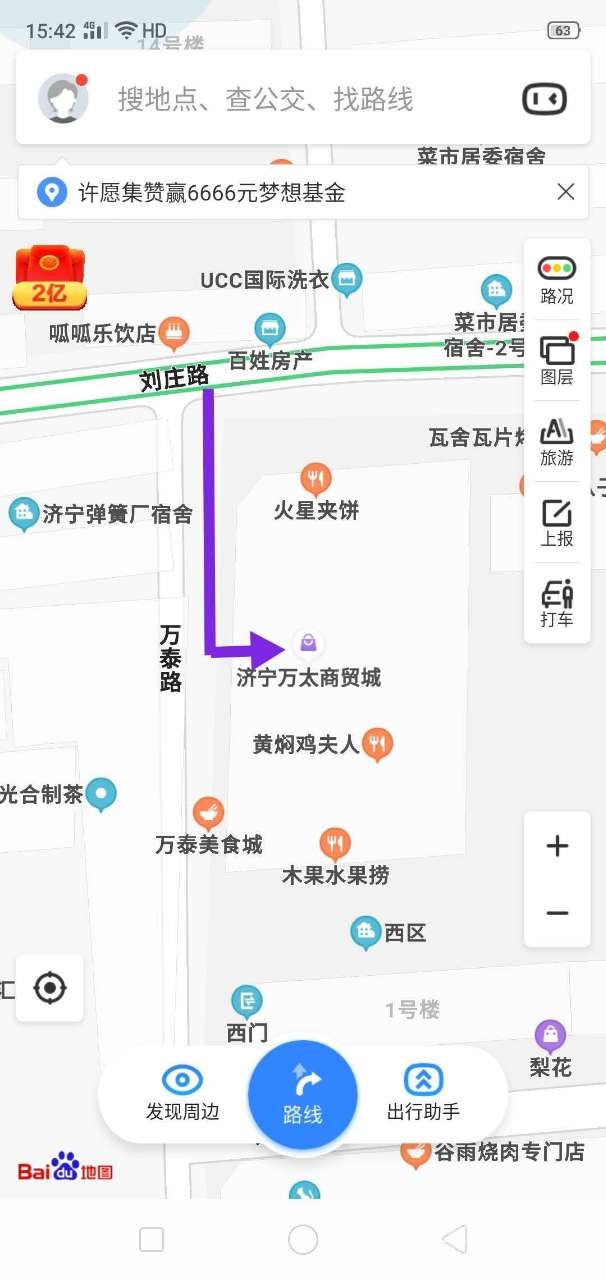Select the 黄焖鸡夫人 restaurant marker

point(377,743)
